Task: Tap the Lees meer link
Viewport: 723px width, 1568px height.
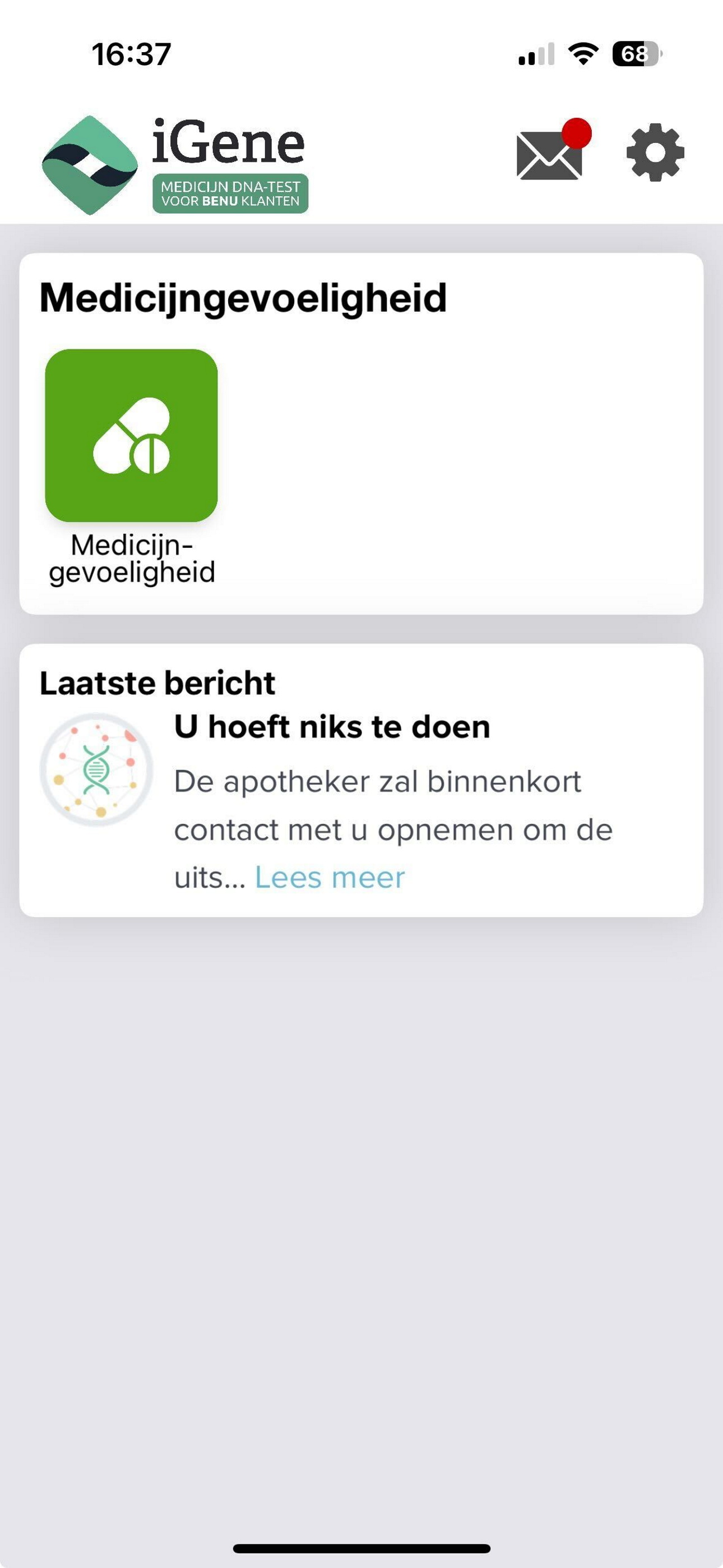Action: (x=329, y=878)
